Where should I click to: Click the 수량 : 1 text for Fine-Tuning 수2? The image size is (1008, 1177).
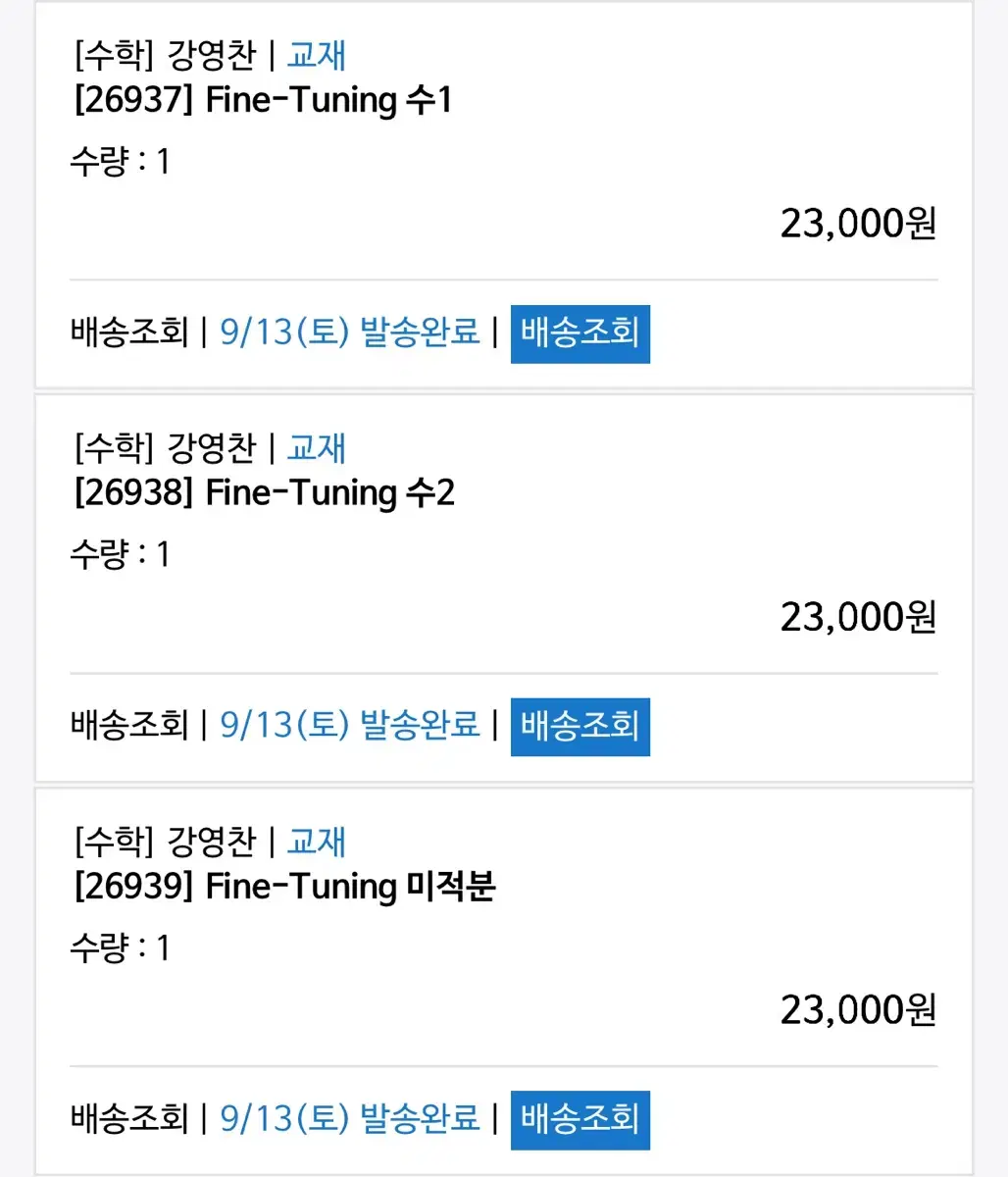[121, 554]
